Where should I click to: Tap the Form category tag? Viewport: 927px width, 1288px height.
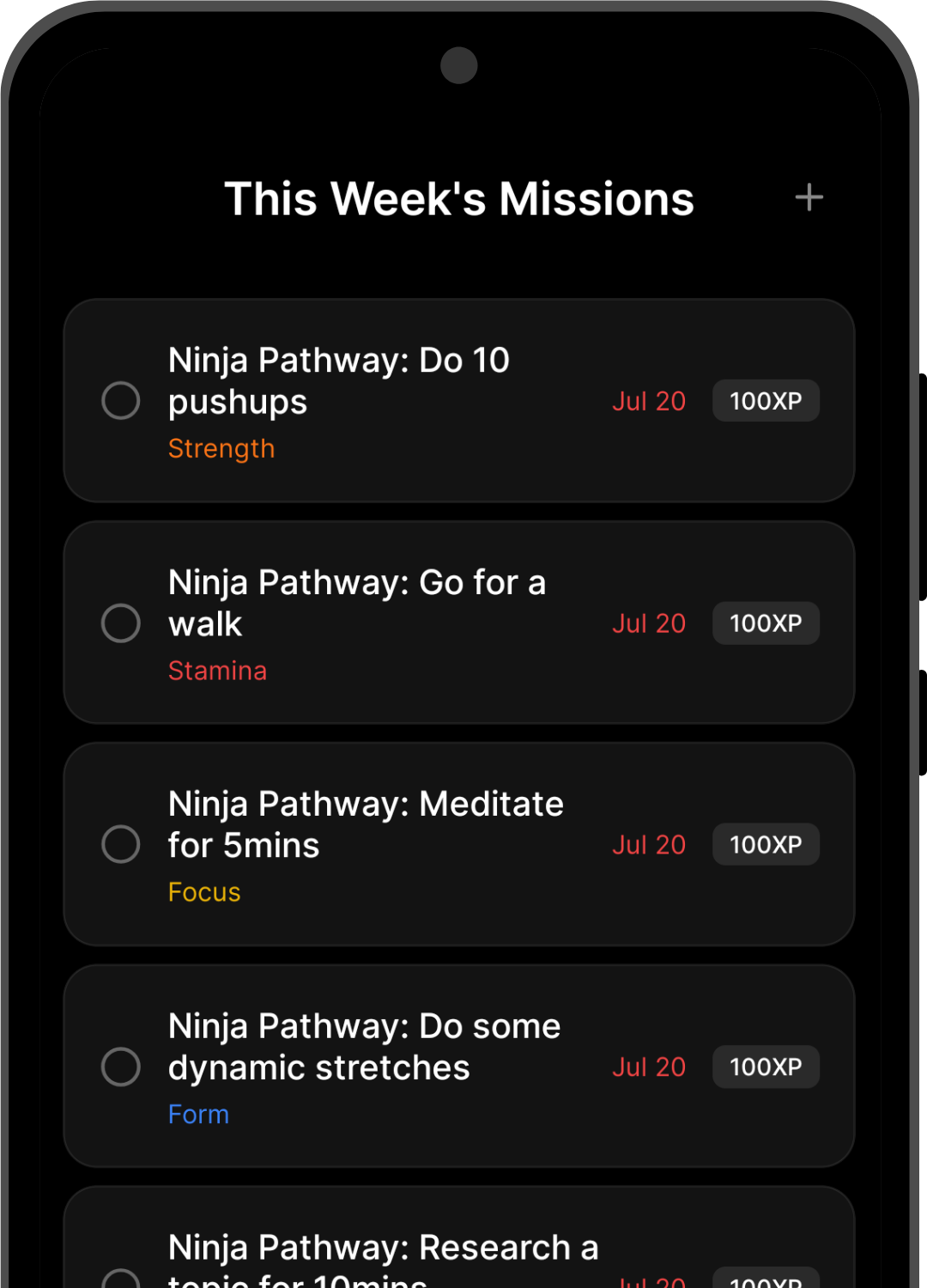click(x=198, y=1113)
